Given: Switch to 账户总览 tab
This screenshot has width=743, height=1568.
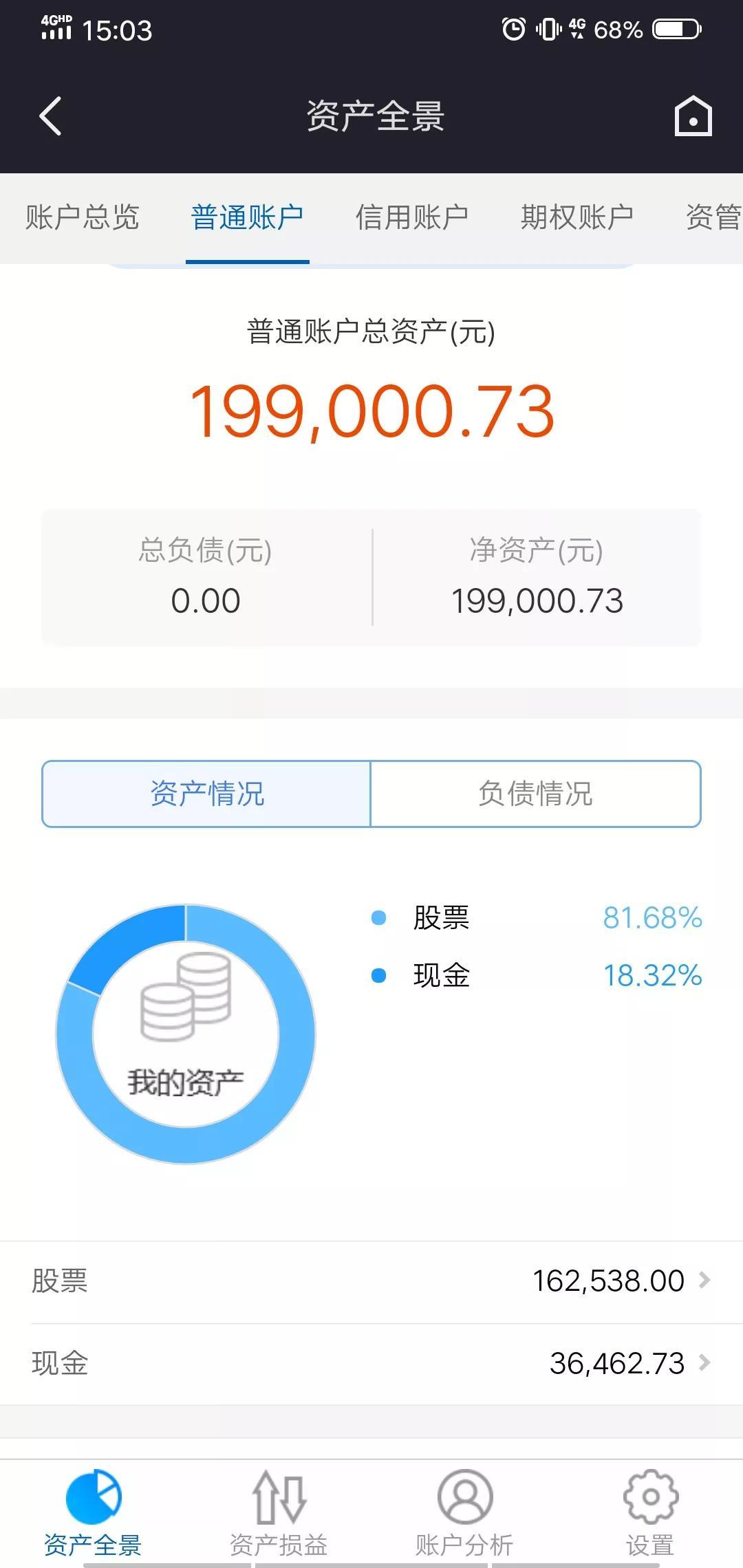Looking at the screenshot, I should tap(83, 217).
